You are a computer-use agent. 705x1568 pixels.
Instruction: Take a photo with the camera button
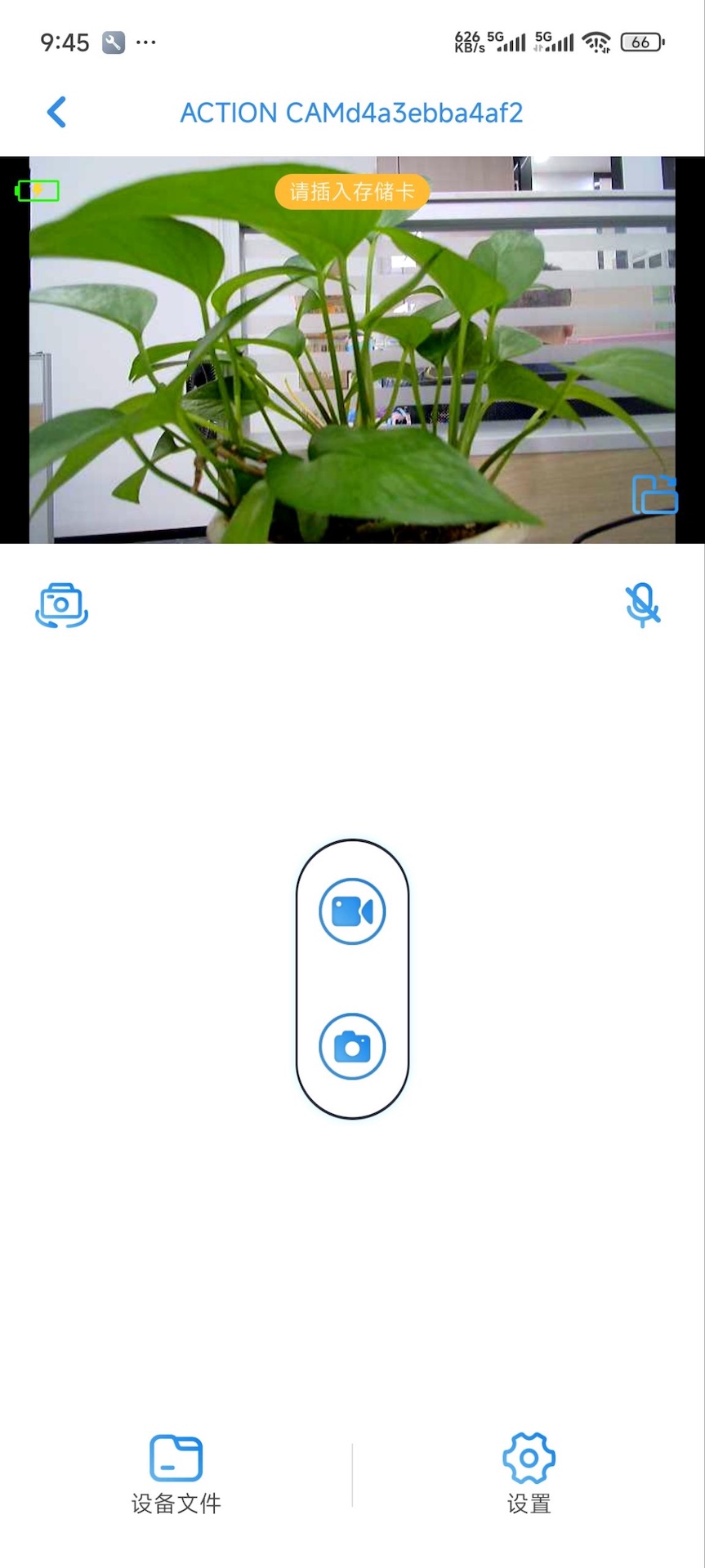pyautogui.click(x=352, y=1046)
